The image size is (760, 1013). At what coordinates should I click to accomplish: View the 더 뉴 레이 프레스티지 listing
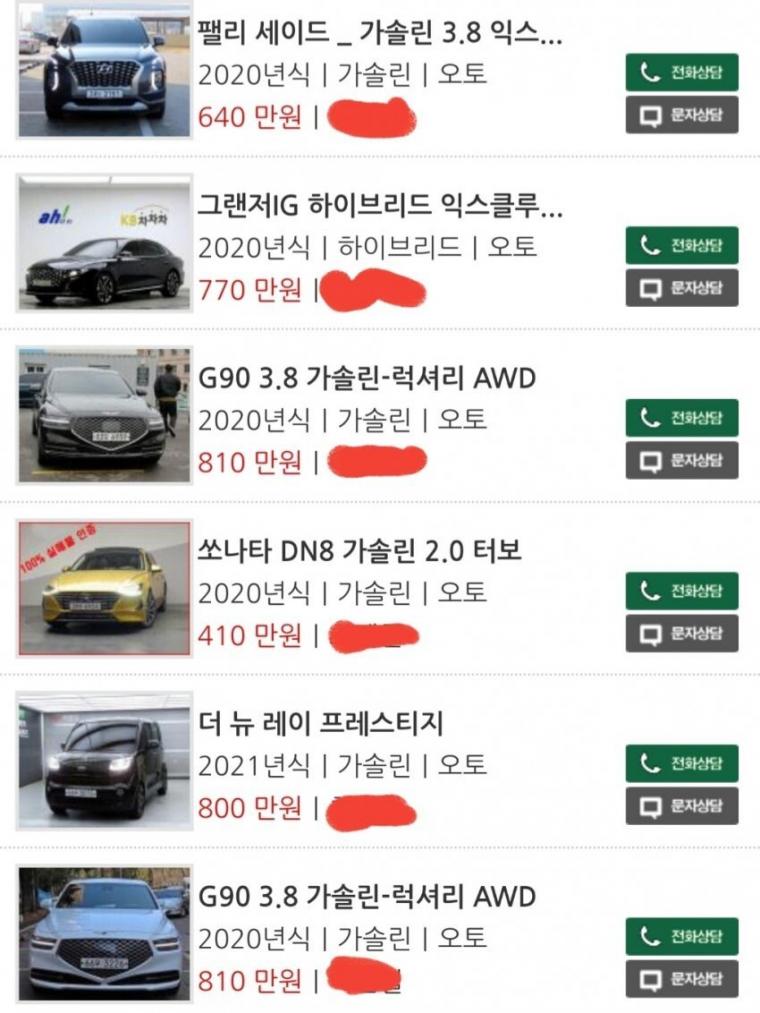320,723
